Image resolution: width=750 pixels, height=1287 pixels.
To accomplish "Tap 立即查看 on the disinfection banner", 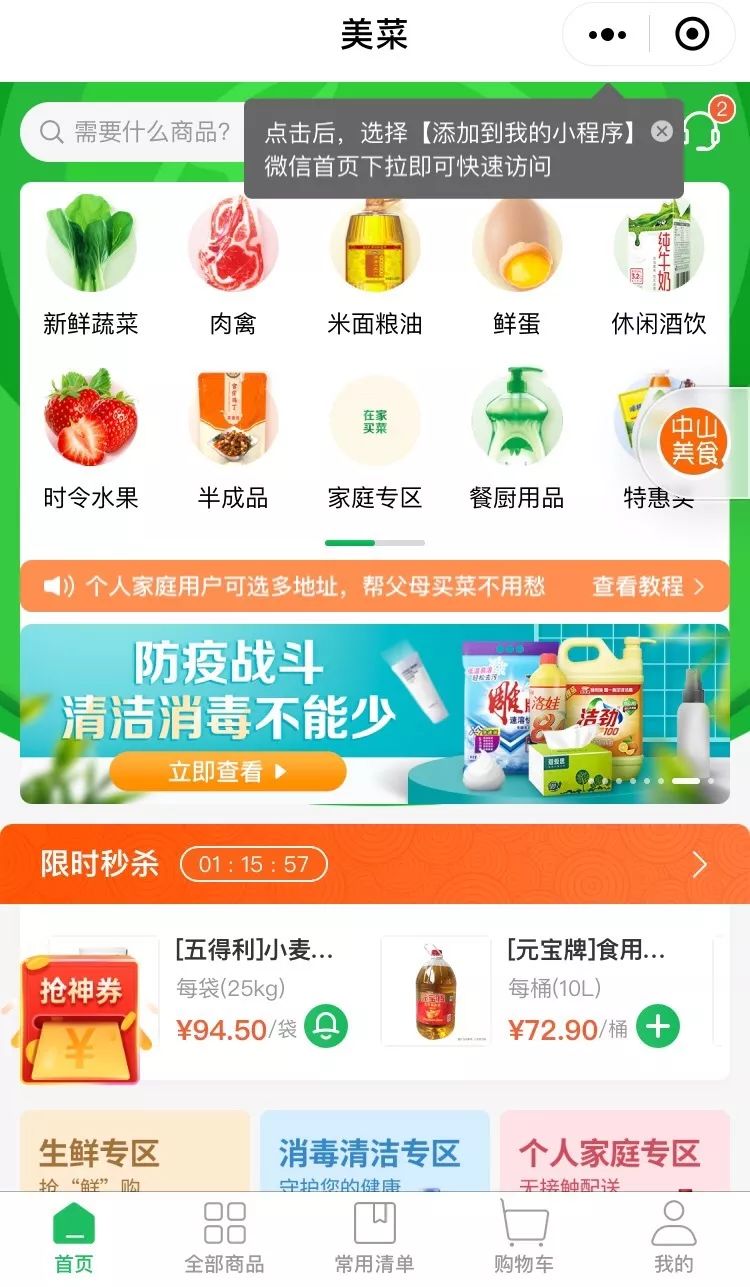I will click(228, 771).
